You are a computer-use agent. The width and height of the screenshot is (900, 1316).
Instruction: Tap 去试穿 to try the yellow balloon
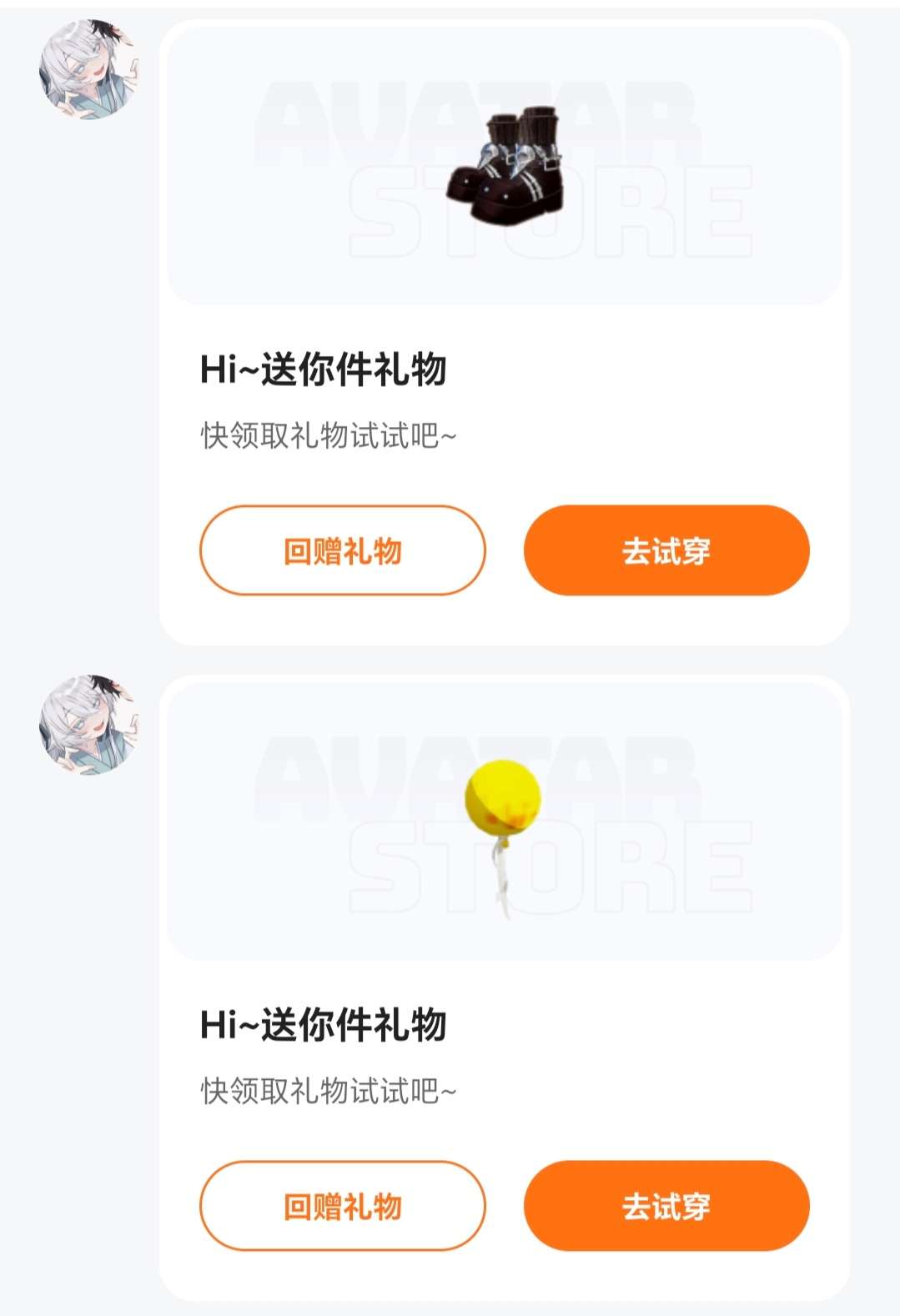pos(666,1206)
